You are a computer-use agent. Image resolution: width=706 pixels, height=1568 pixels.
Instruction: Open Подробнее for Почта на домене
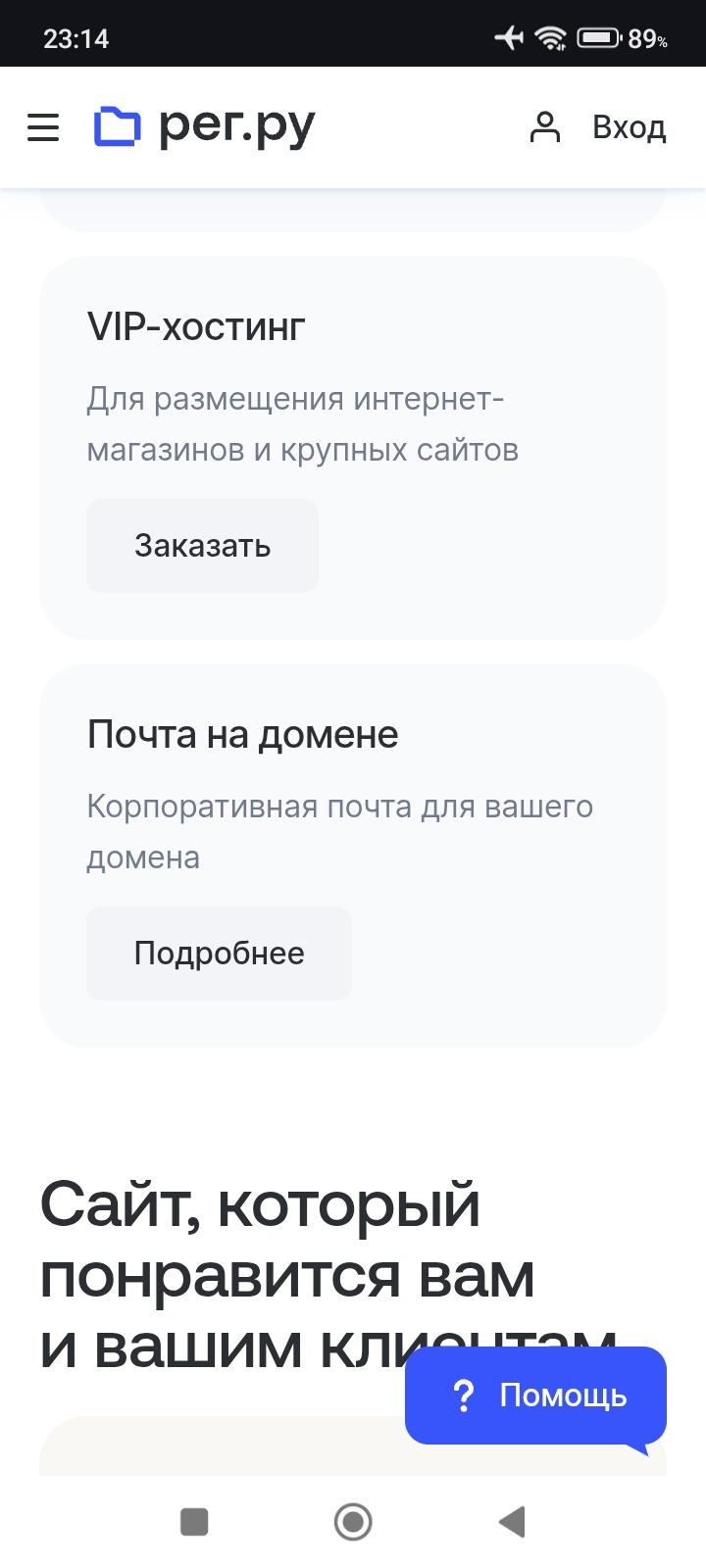coord(219,954)
